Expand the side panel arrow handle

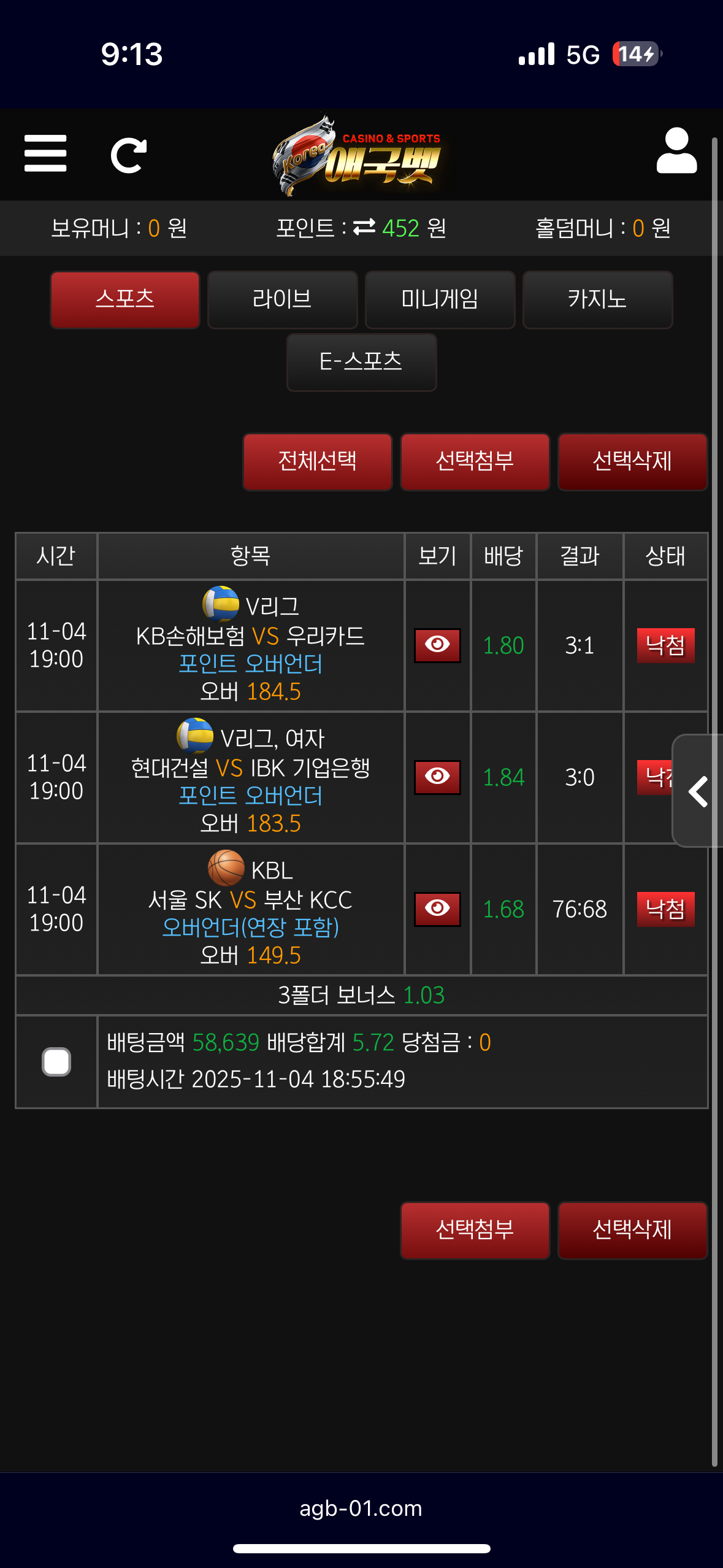point(698,791)
